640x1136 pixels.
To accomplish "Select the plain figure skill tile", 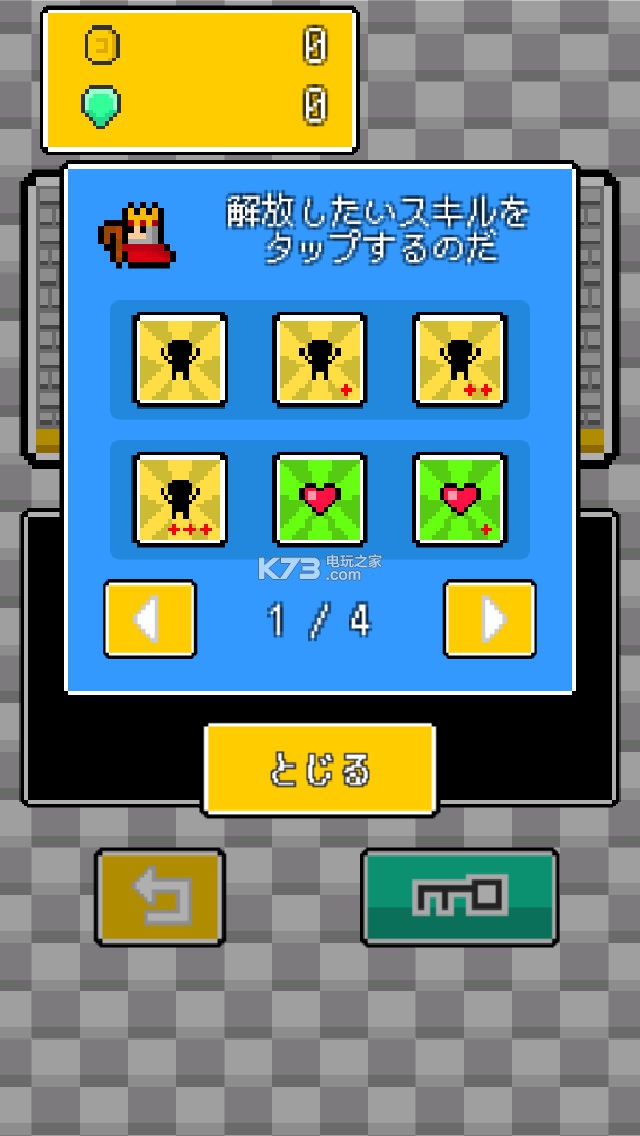I will 180,360.
